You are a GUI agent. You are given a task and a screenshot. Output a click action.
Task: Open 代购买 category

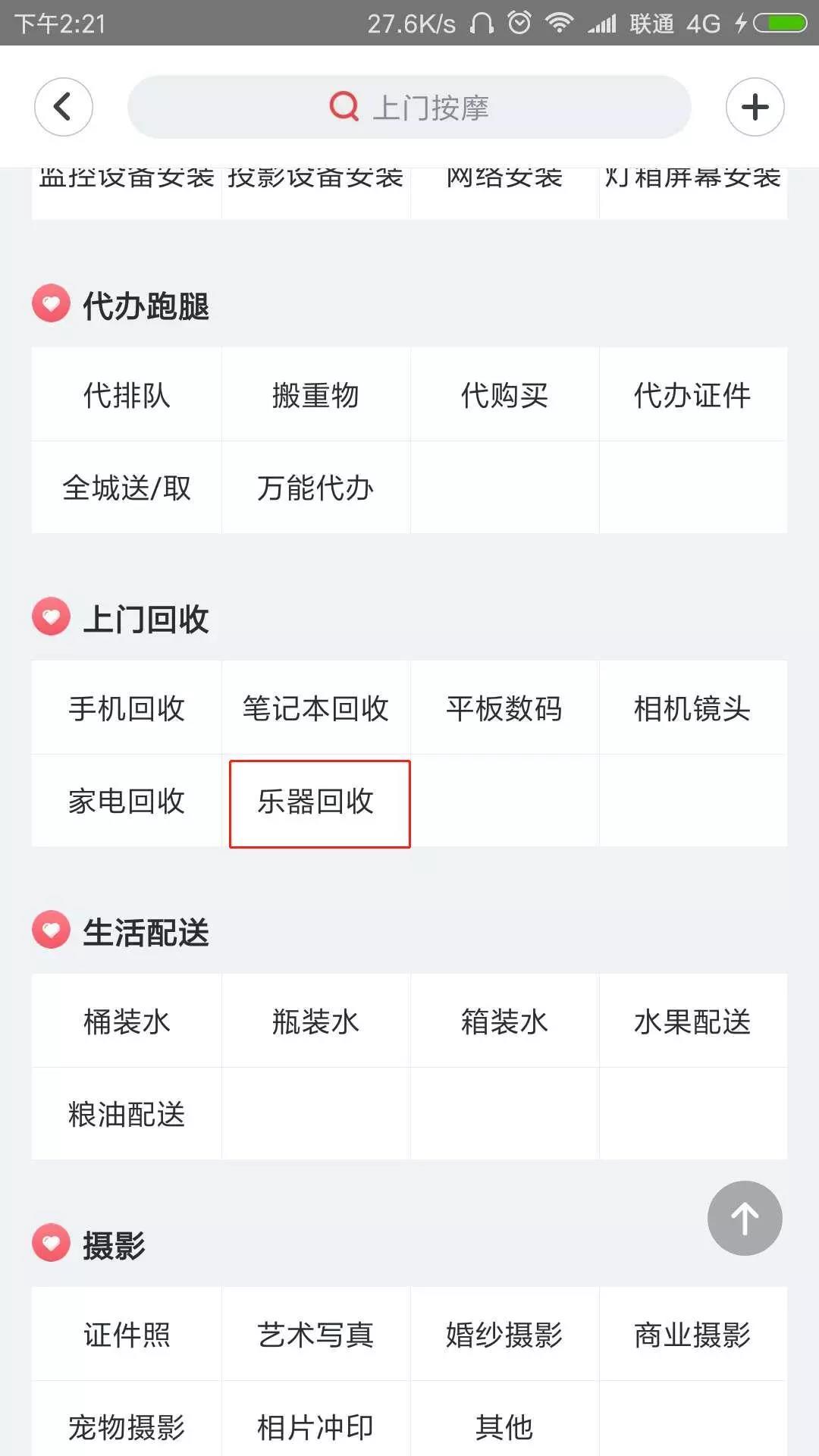504,395
